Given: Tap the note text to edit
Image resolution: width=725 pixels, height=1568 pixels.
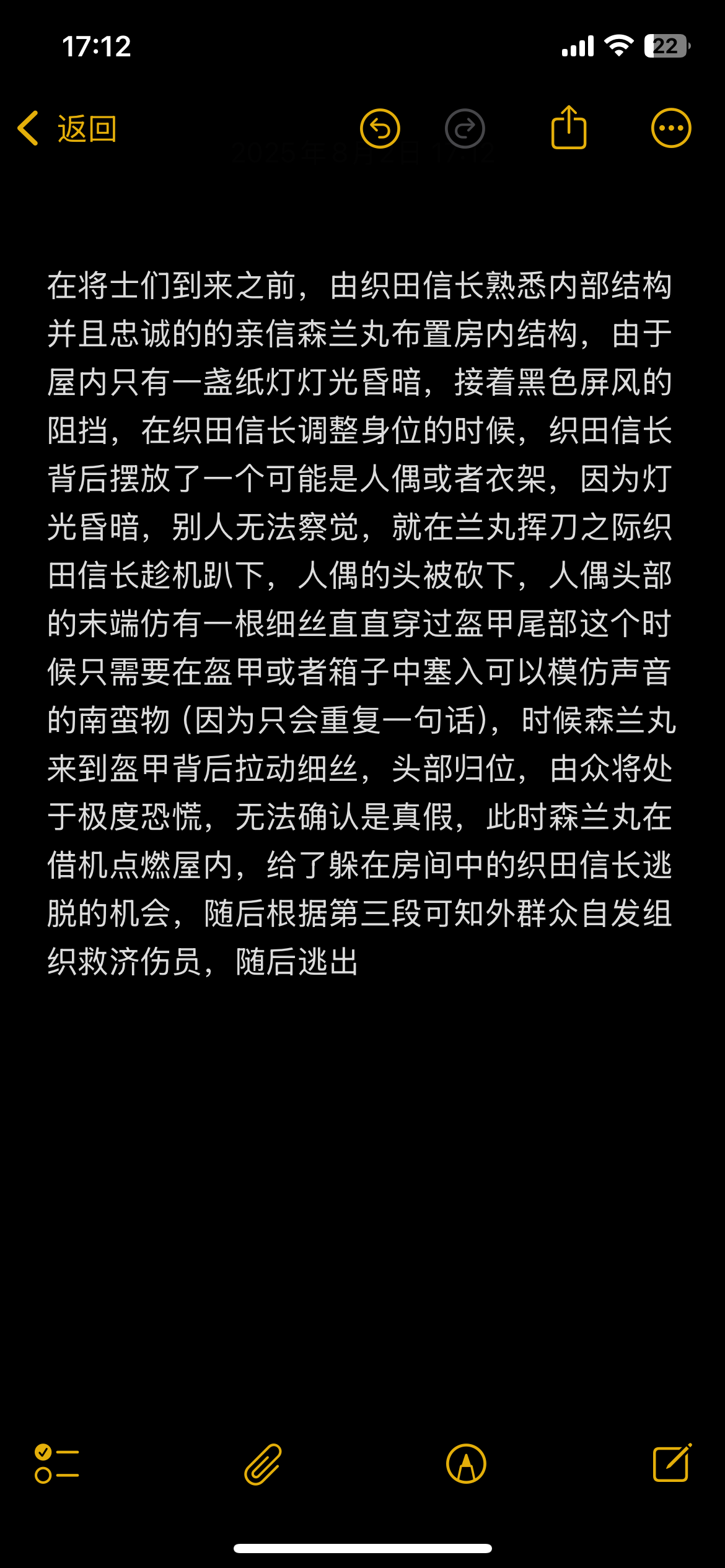Looking at the screenshot, I should coord(359,623).
